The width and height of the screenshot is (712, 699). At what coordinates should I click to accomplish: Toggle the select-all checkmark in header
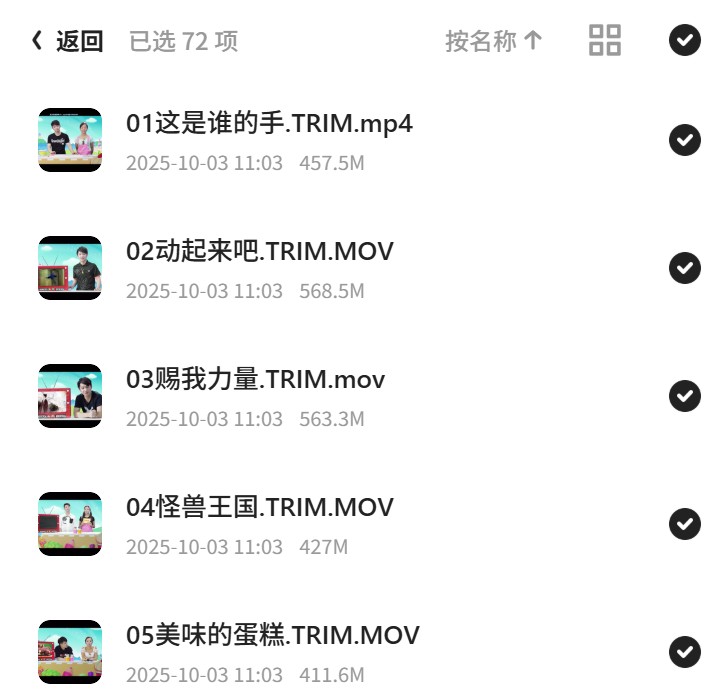point(684,40)
